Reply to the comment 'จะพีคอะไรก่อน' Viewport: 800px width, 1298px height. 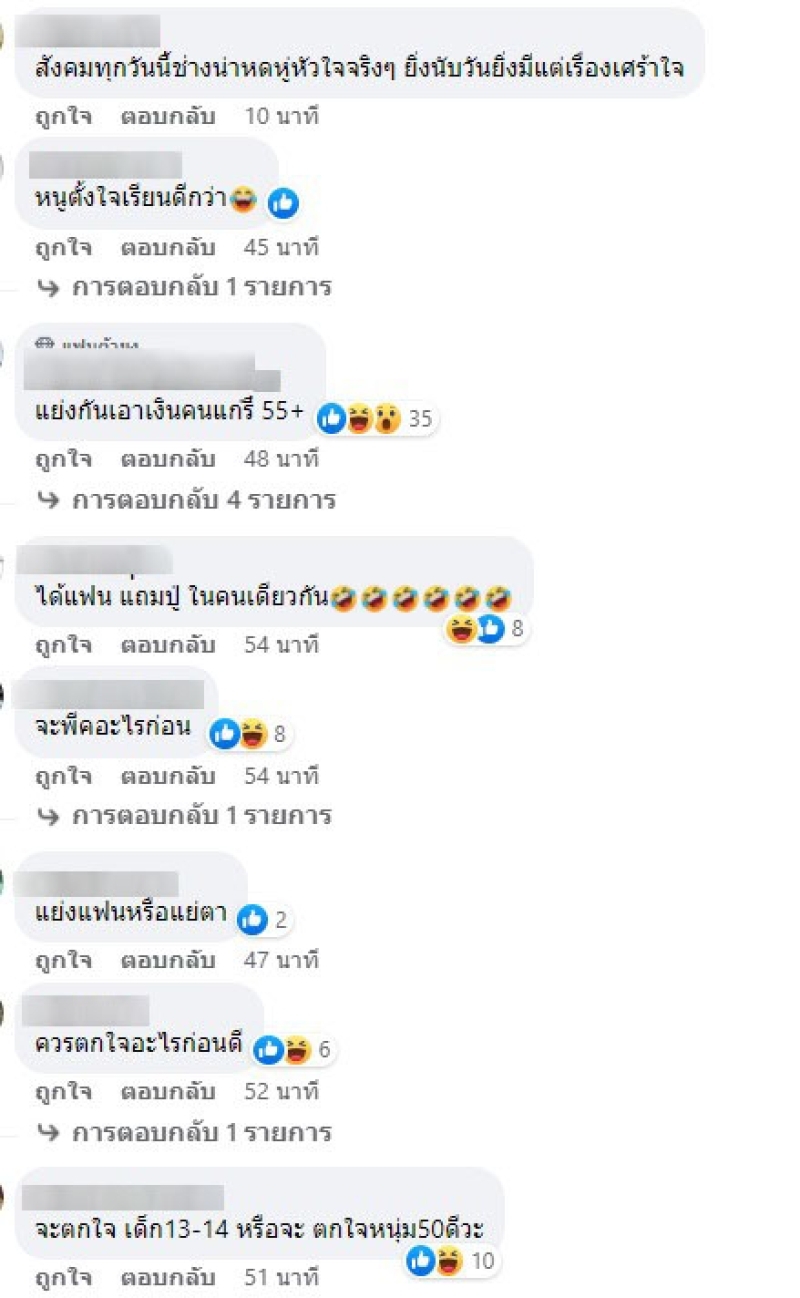[x=168, y=775]
